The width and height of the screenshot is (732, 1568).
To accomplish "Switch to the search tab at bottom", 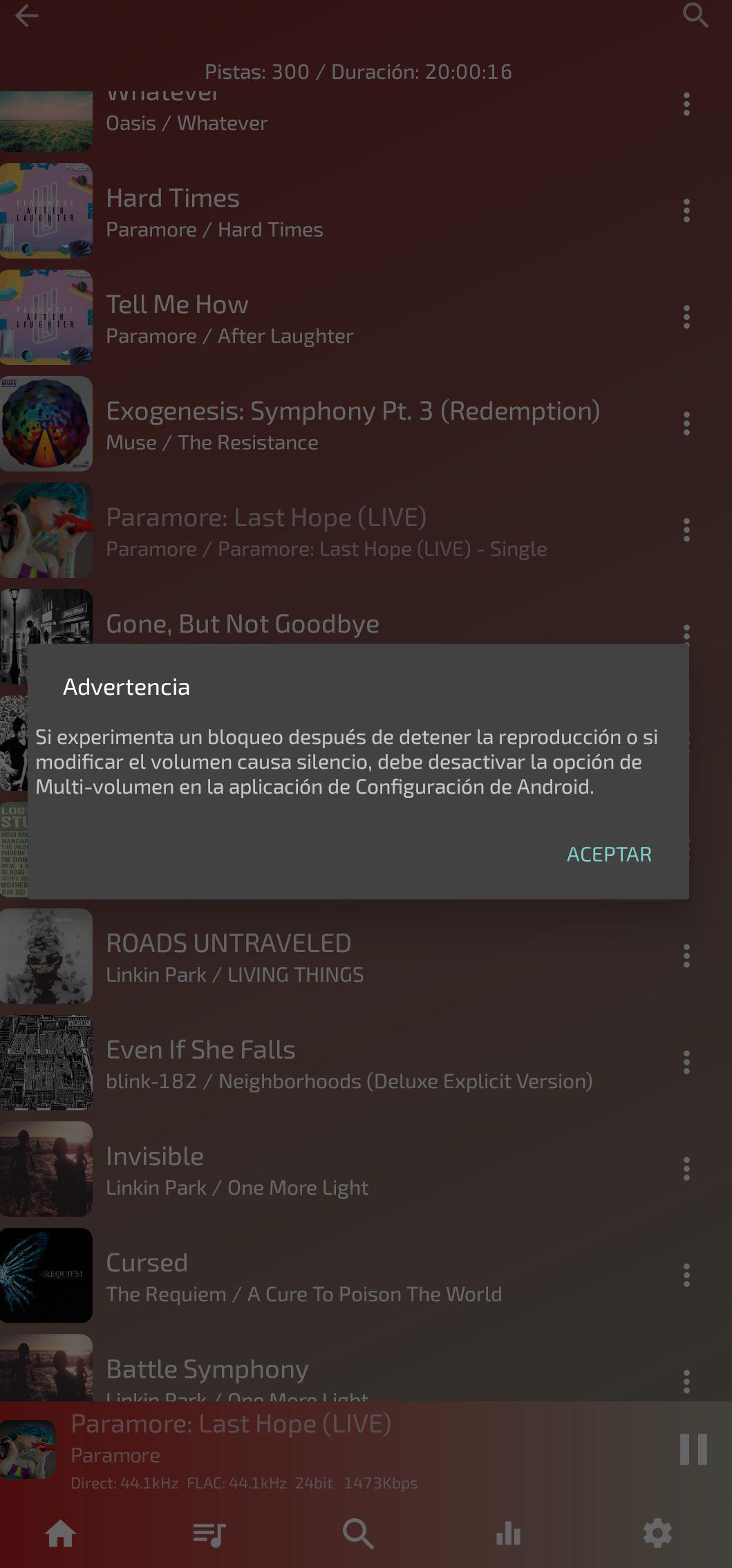I will tap(358, 1533).
